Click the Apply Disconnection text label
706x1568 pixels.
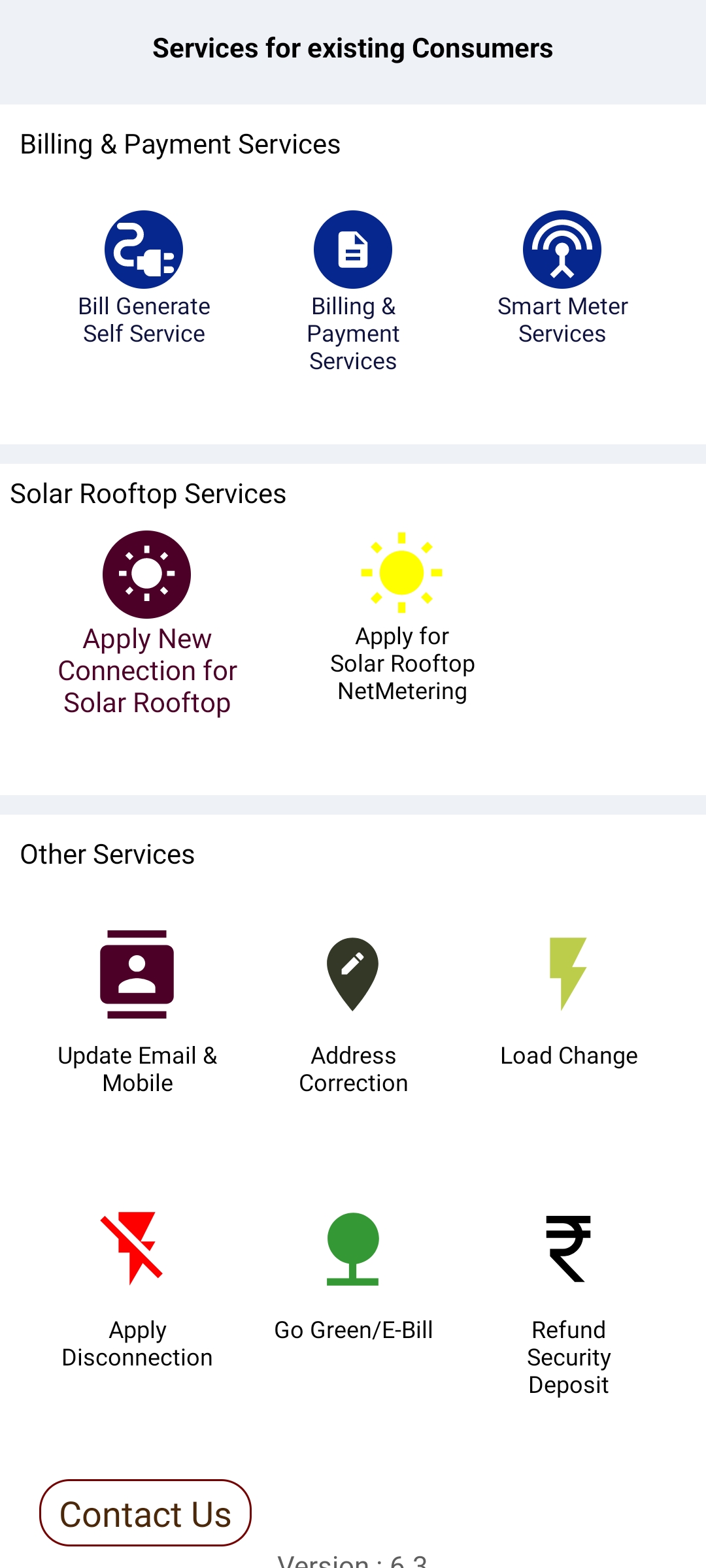[x=137, y=1343]
